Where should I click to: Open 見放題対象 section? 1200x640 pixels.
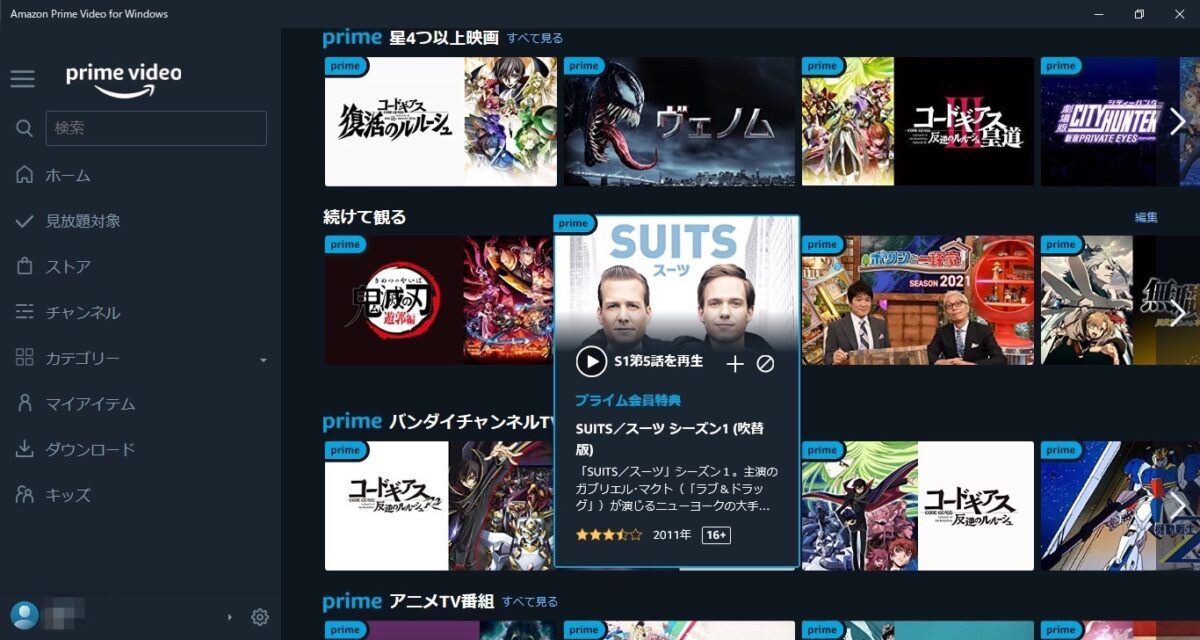83,221
